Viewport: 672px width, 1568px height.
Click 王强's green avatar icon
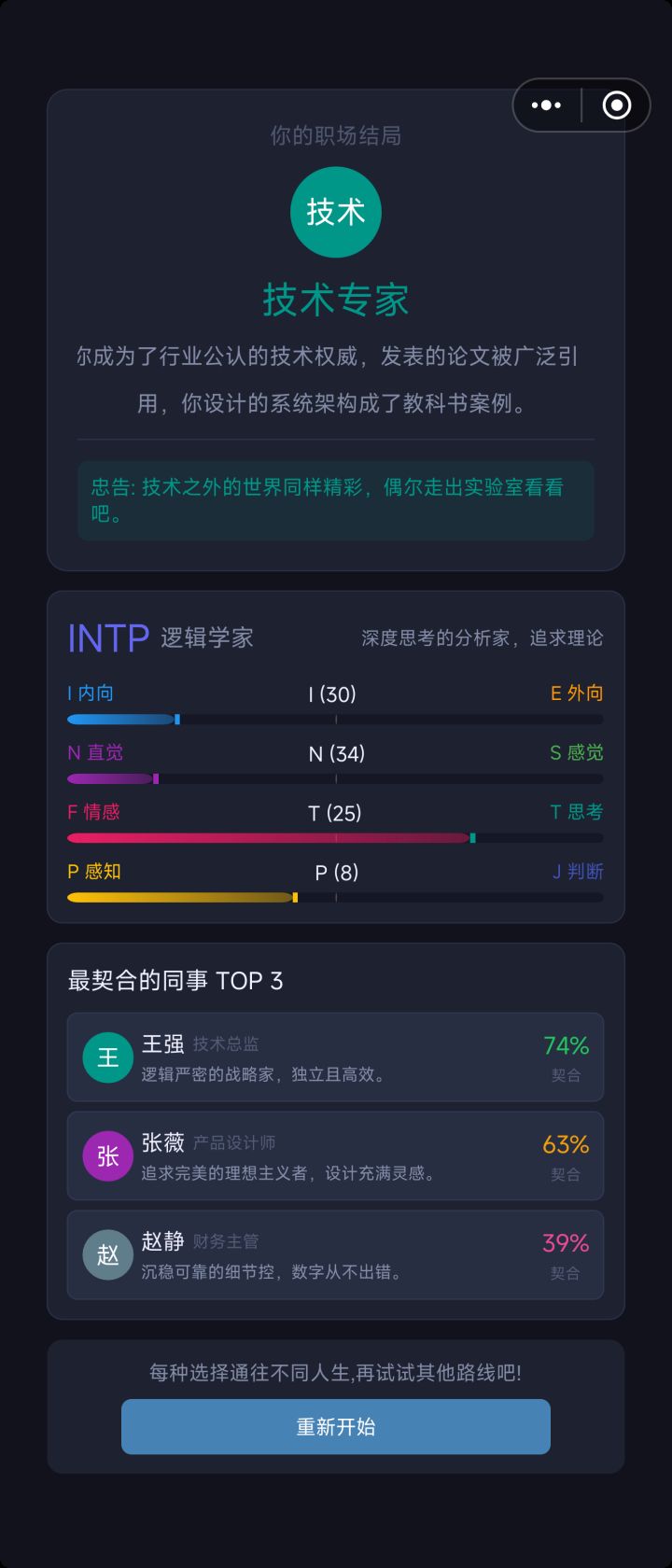(x=107, y=1057)
